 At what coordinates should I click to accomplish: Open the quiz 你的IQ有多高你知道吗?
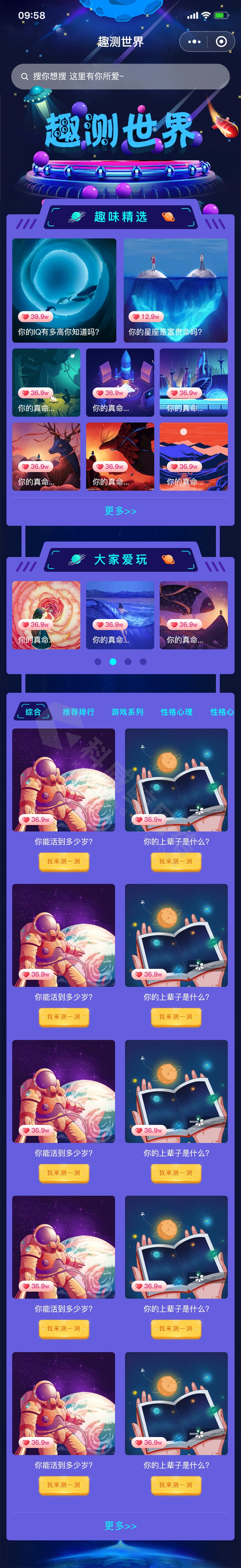64,290
